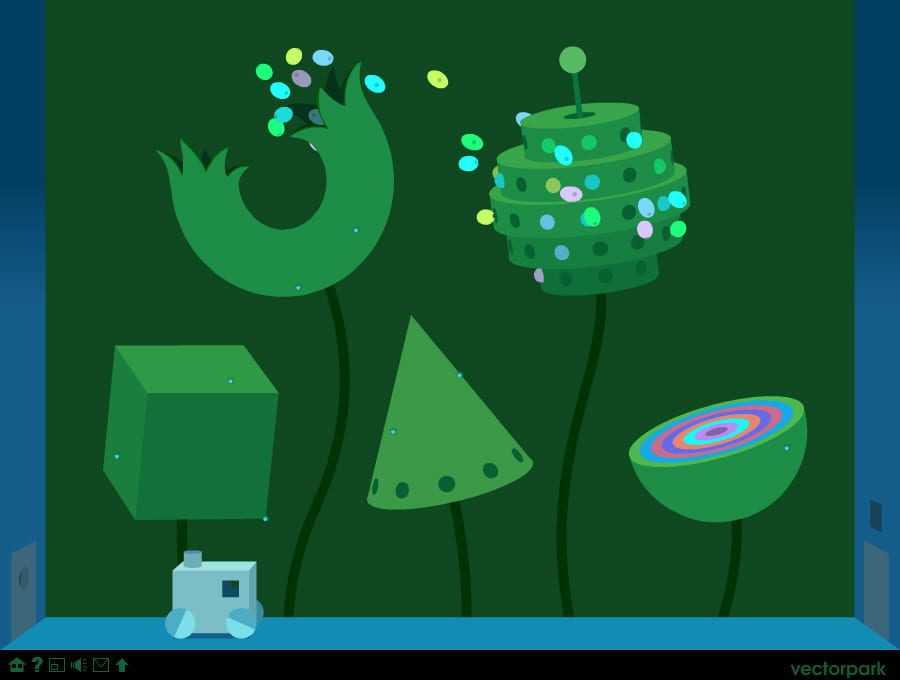Open the mail envelope icon
Screen dimensions: 900x680
point(101,665)
